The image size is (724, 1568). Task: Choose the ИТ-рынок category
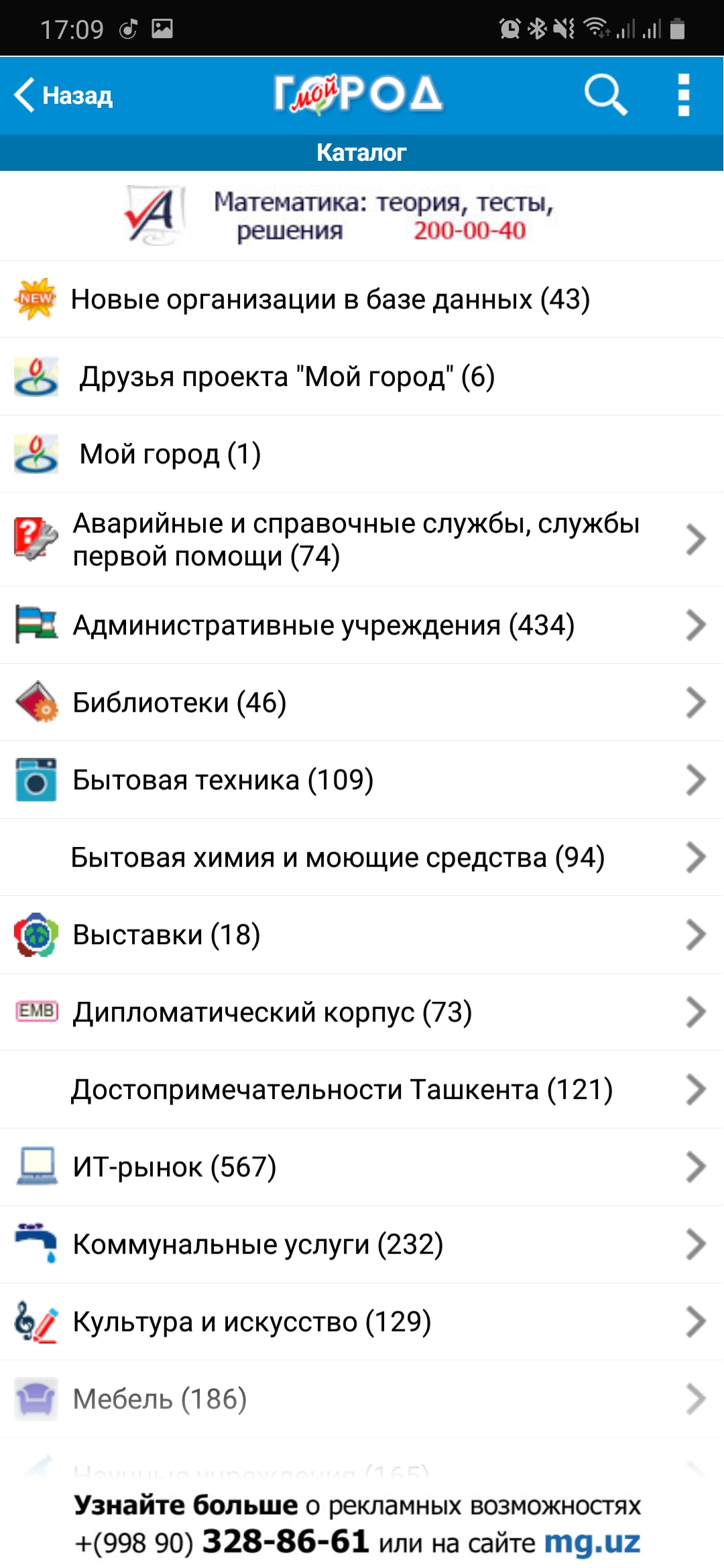click(x=174, y=1167)
